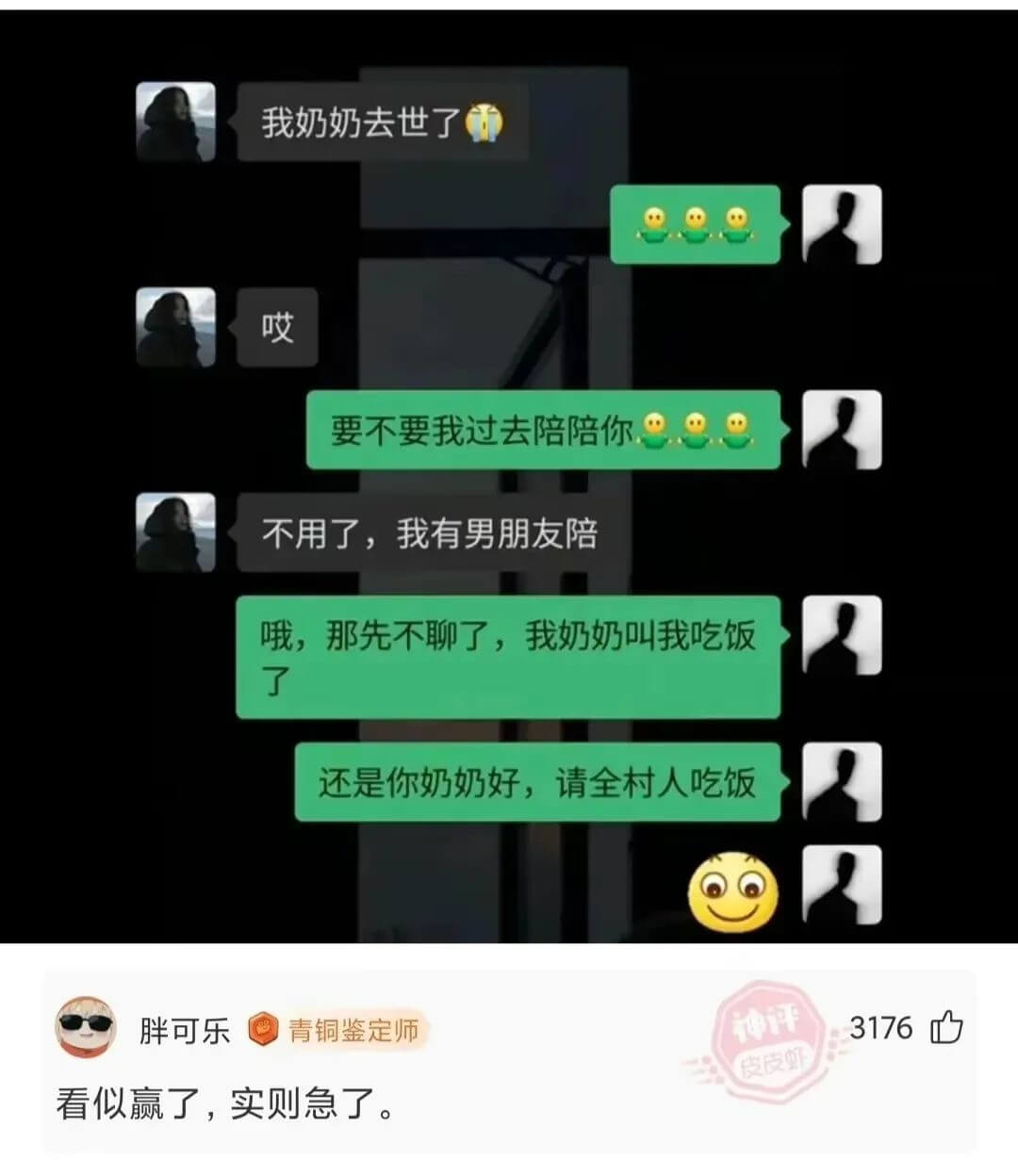The height and width of the screenshot is (1176, 1018).
Task: Click the girl's avatar next to 哎
Action: [175, 325]
